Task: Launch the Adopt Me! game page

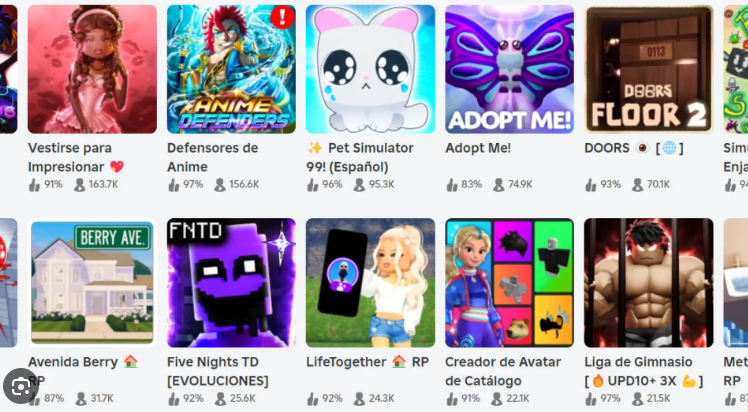Action: (509, 69)
